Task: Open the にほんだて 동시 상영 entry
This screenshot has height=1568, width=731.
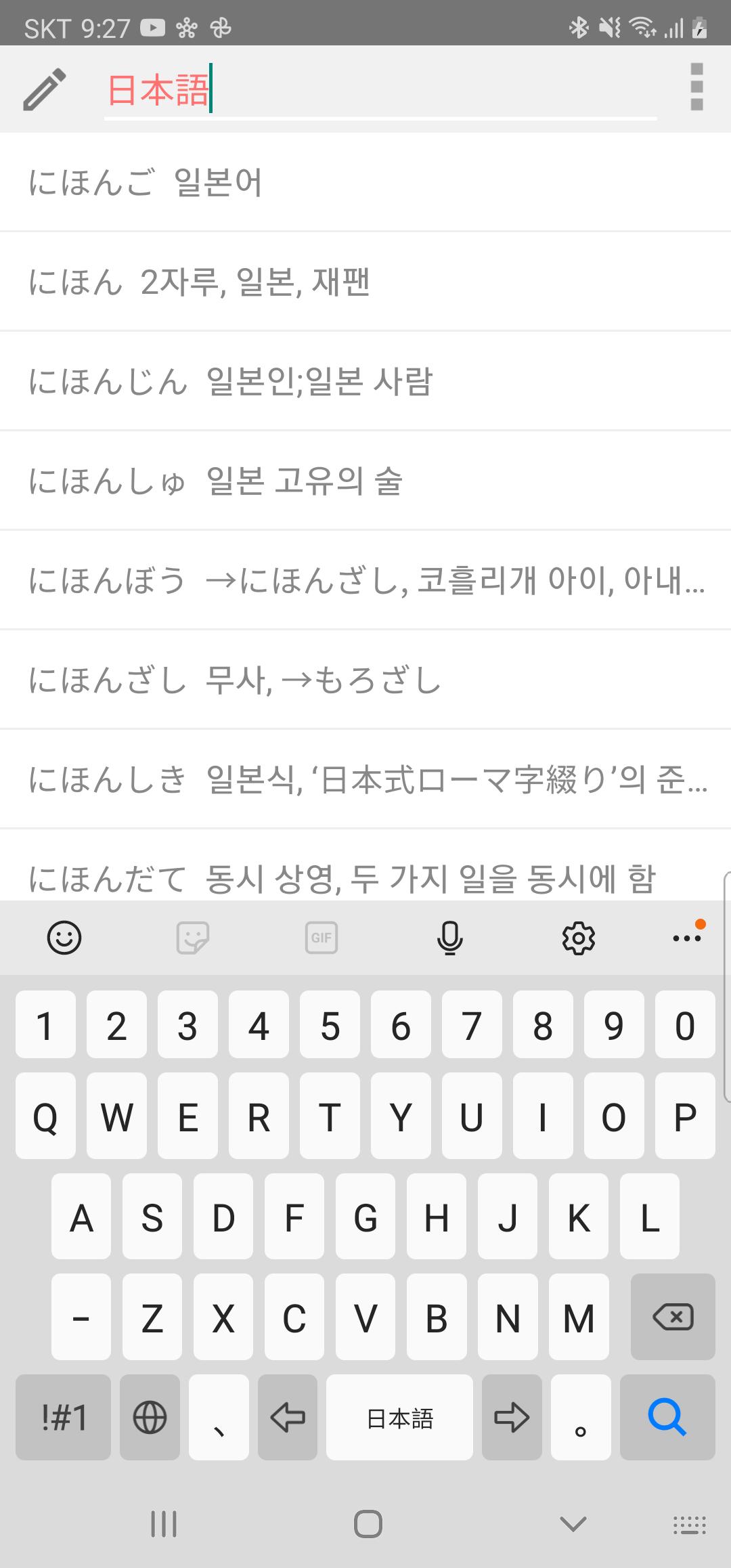Action: (x=365, y=867)
